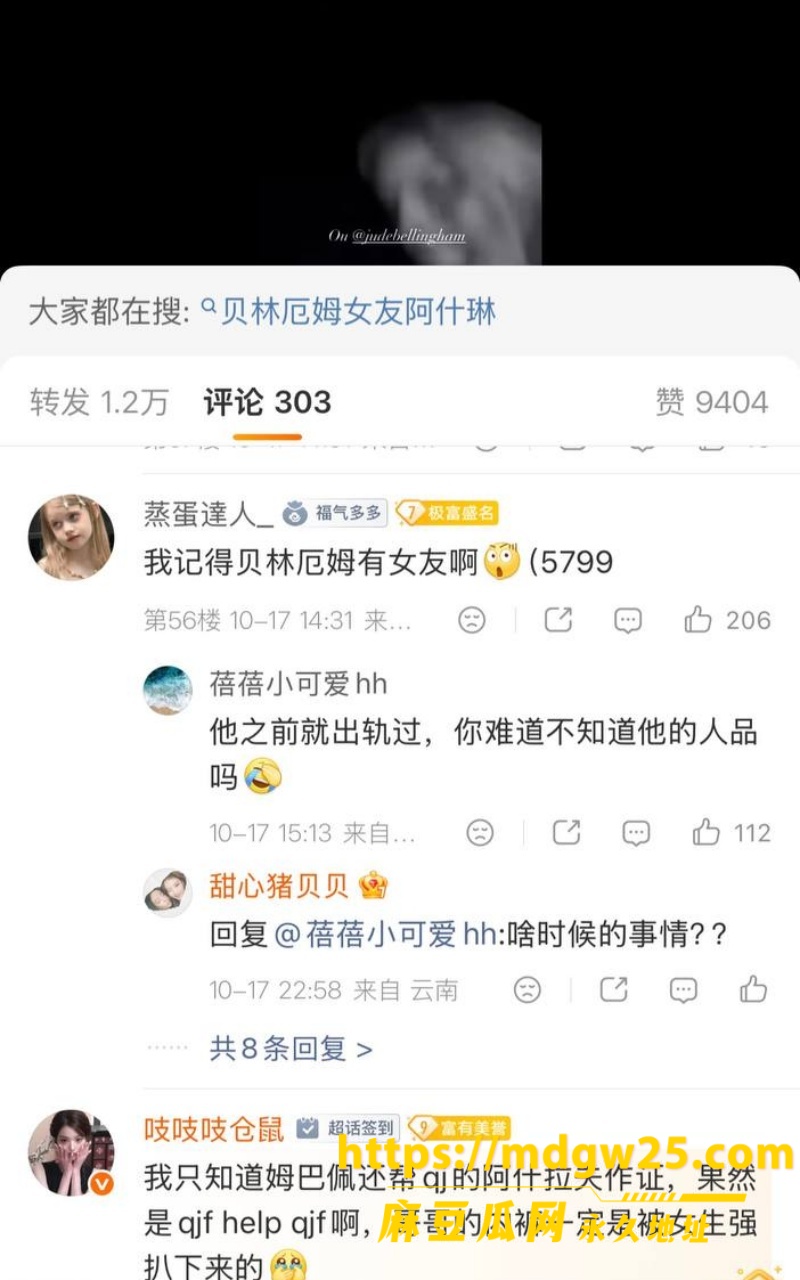Open 蒸蛋達人_ profile avatar
Image resolution: width=800 pixels, height=1280 pixels.
click(x=71, y=537)
